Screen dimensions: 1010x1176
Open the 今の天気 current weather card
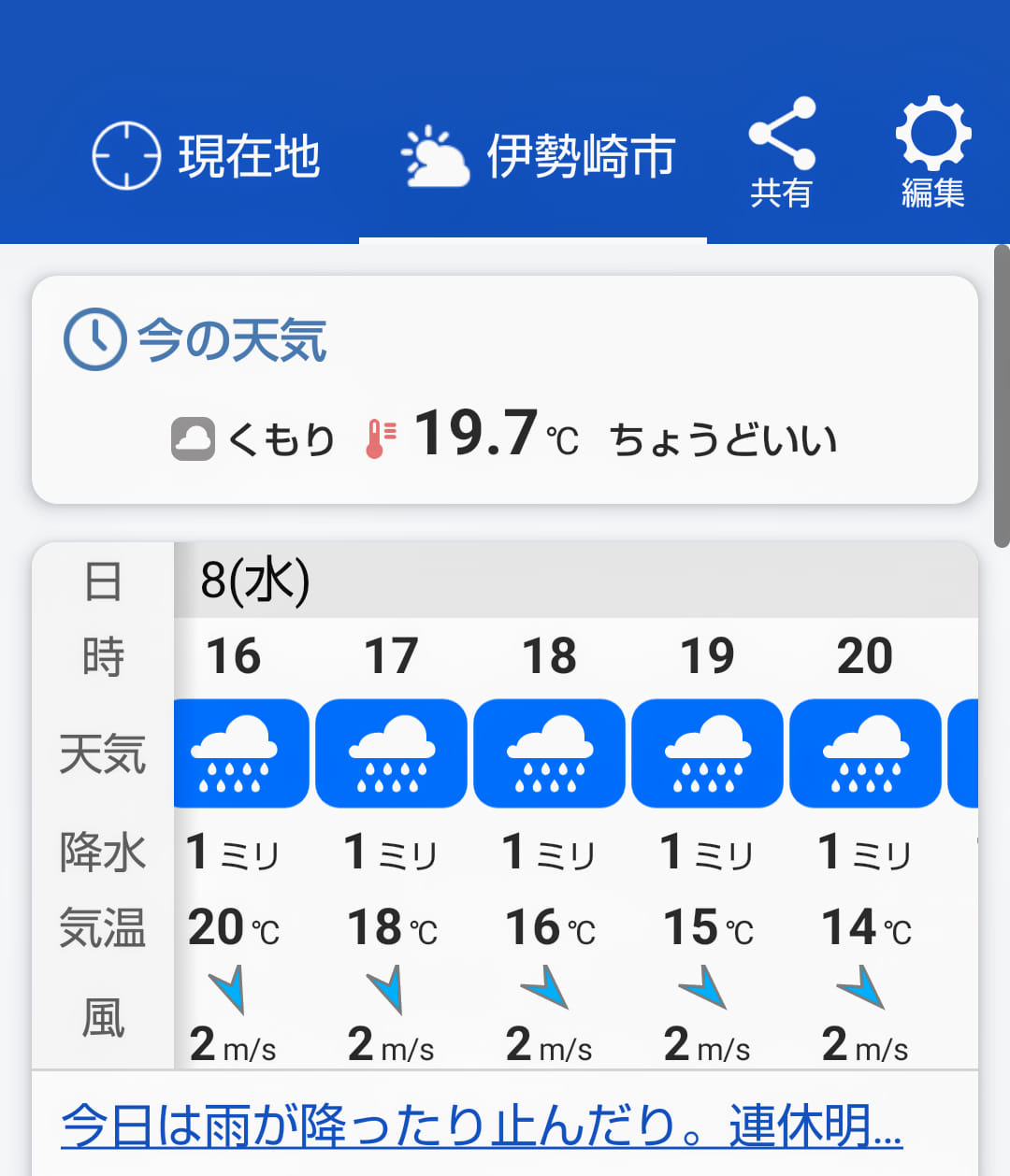tap(504, 389)
